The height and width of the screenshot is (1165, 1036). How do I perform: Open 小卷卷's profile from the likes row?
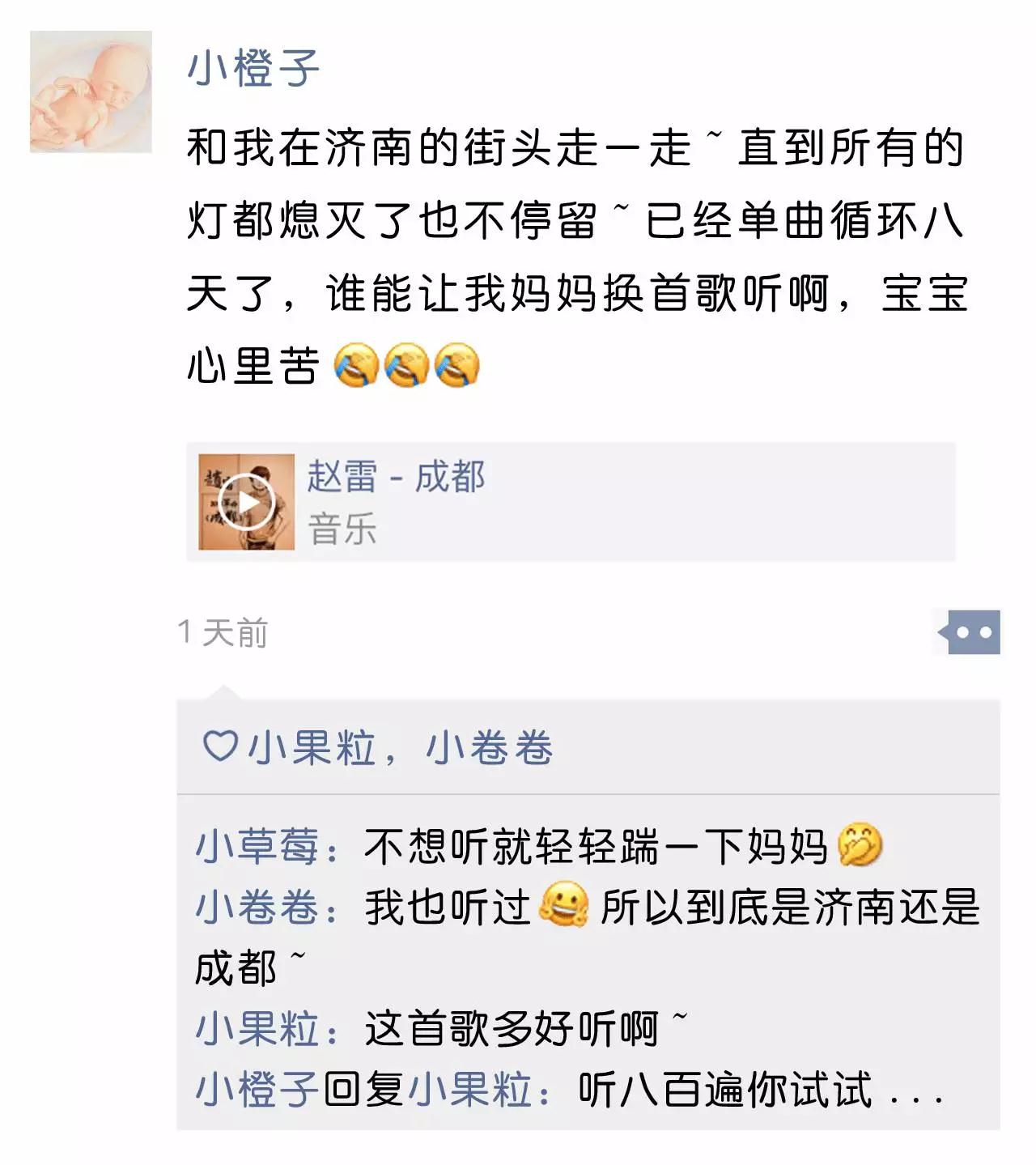(x=489, y=747)
